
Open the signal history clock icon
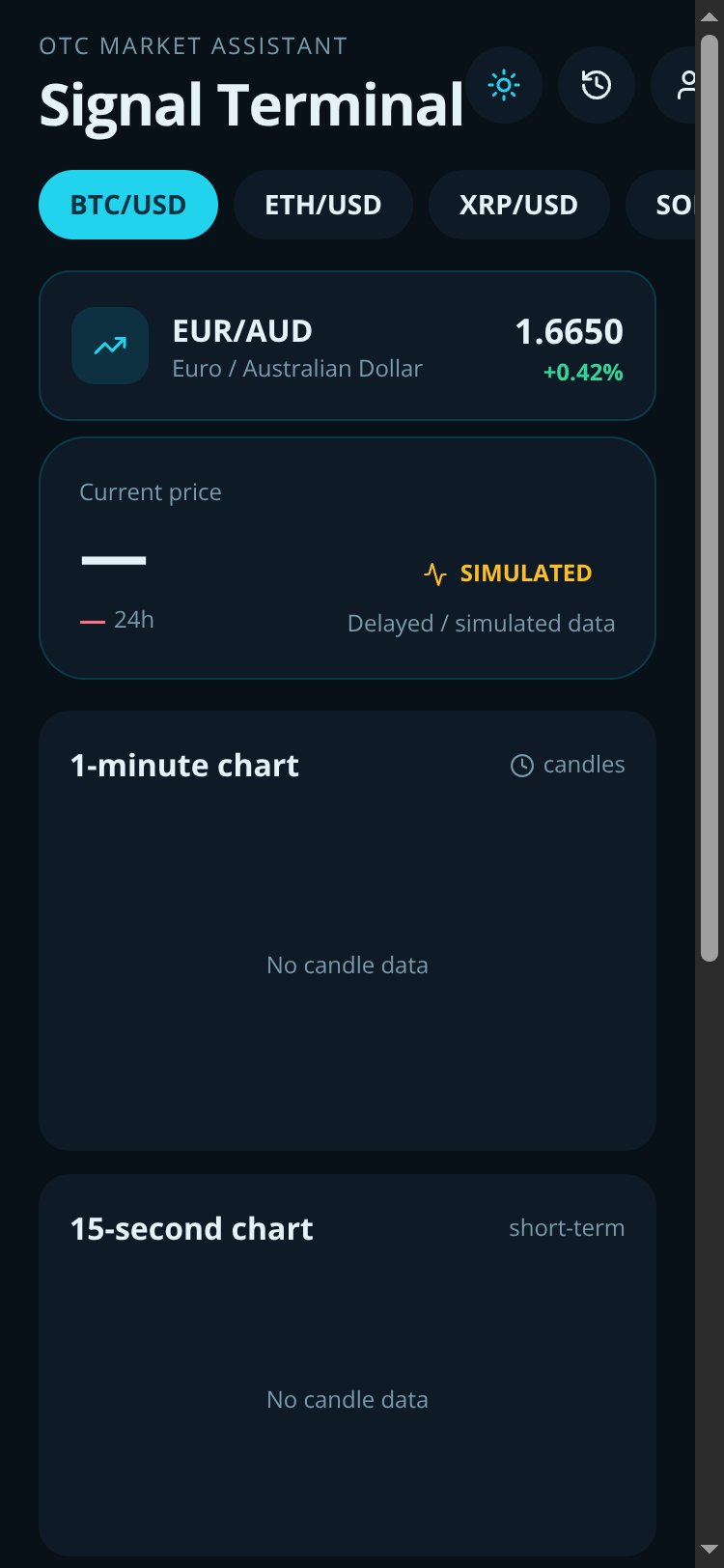(597, 85)
